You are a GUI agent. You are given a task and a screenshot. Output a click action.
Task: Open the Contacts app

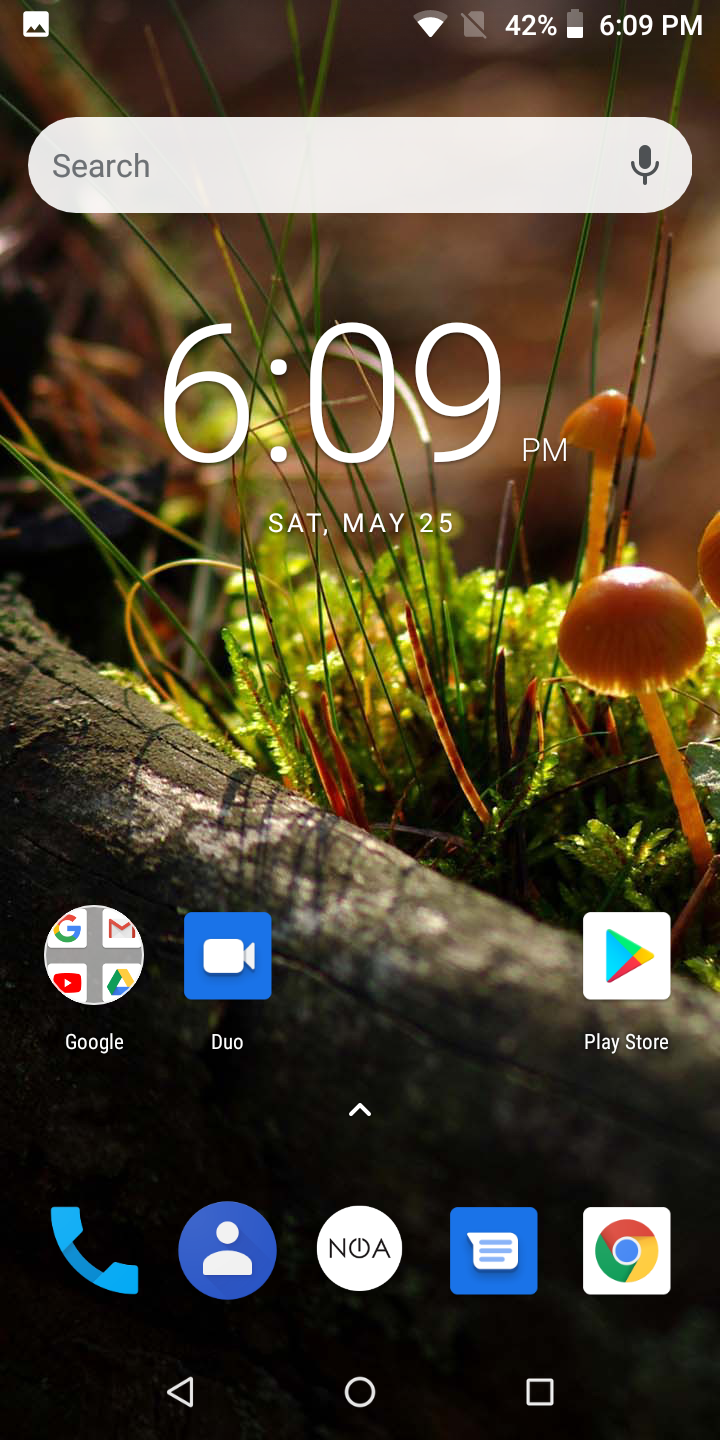click(x=227, y=1250)
